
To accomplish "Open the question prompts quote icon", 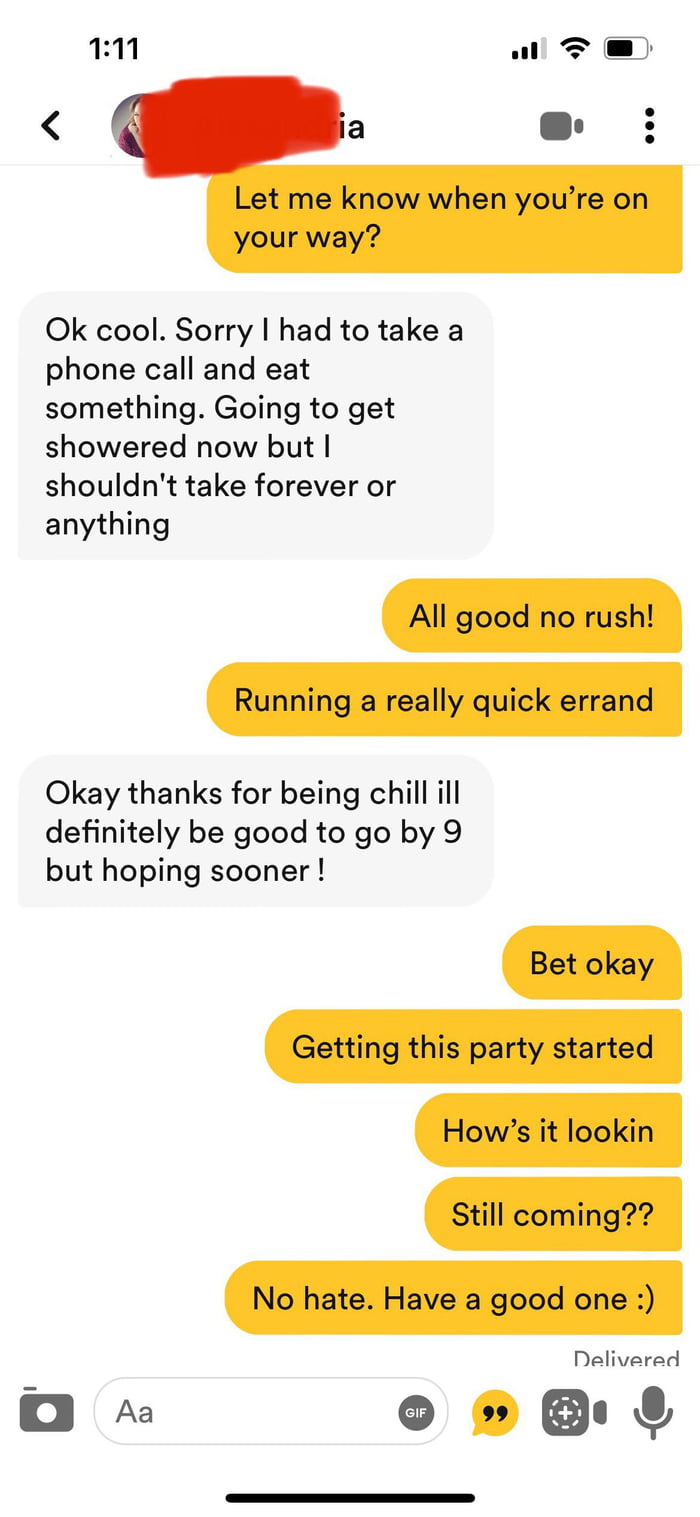I will [x=494, y=1412].
